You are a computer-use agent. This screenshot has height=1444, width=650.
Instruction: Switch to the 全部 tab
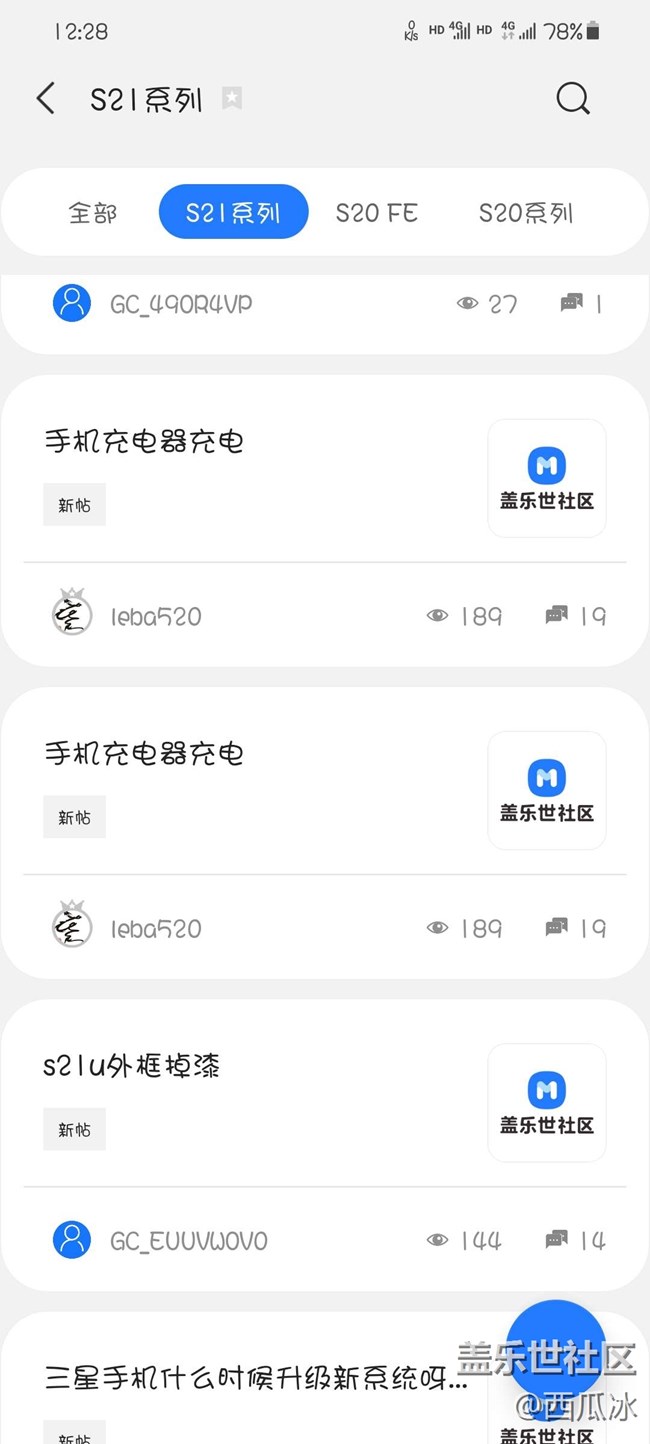tap(93, 213)
